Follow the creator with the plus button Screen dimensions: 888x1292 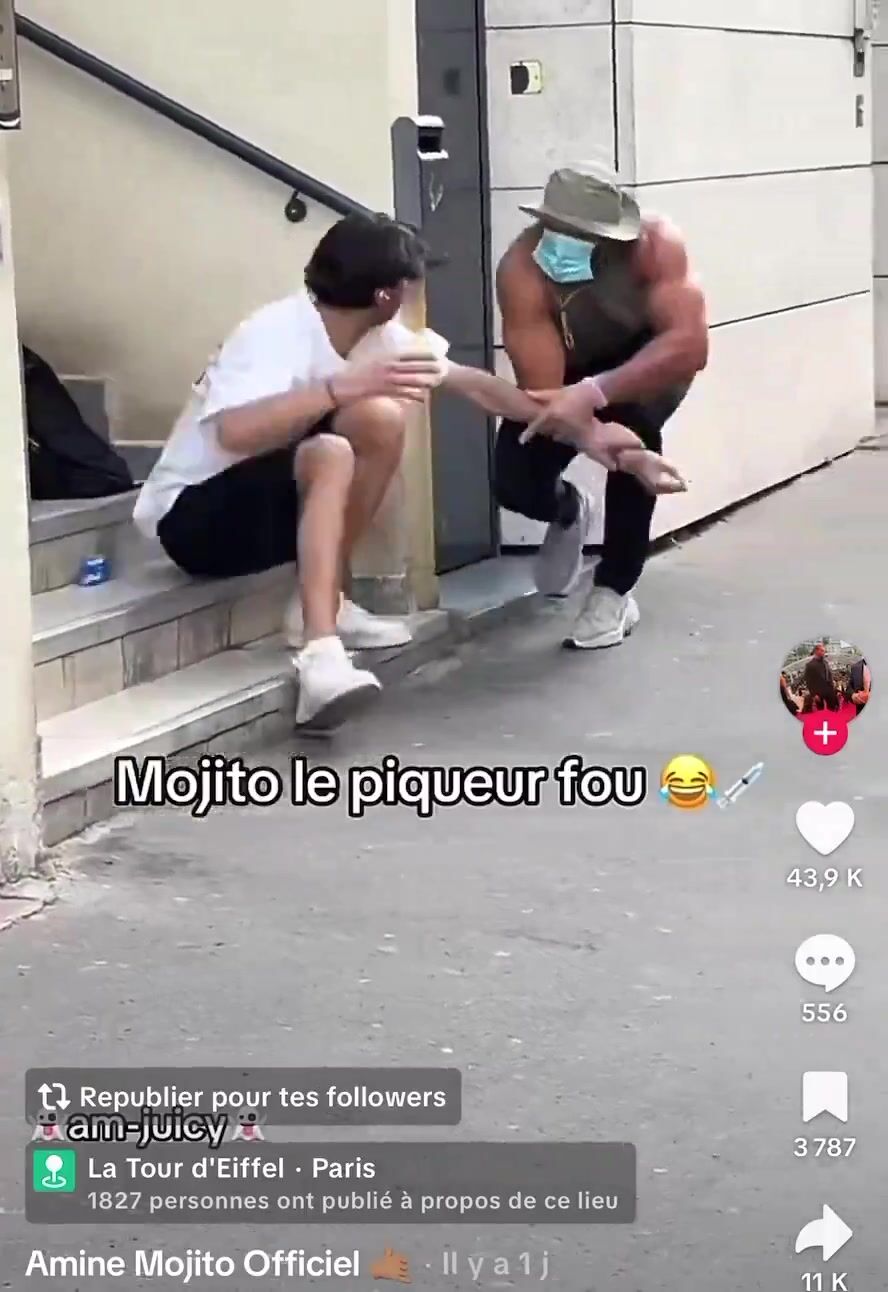[x=824, y=735]
